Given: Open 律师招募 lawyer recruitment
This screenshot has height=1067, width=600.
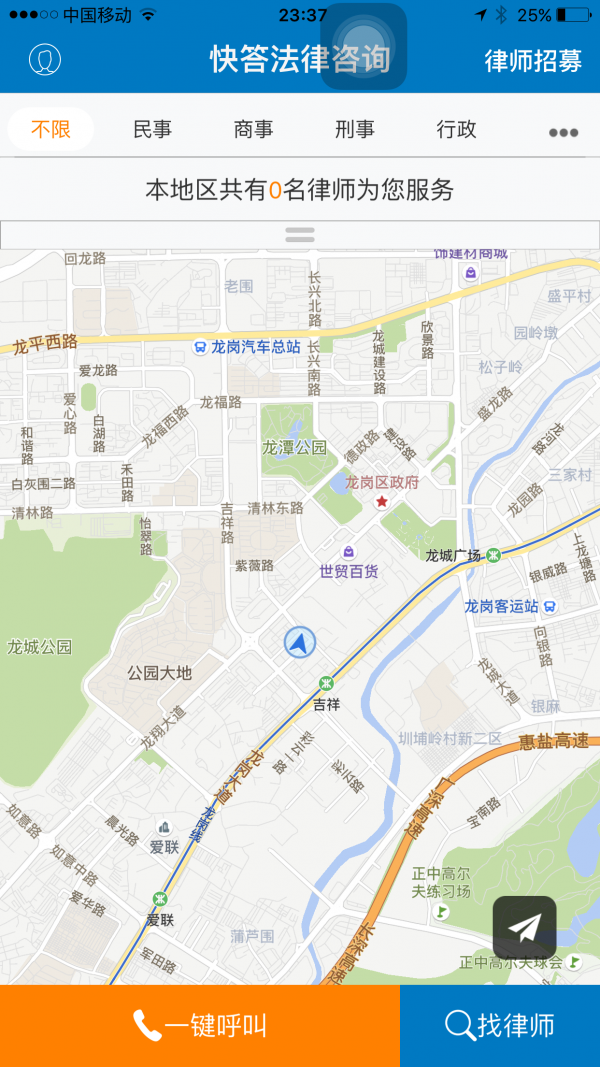Looking at the screenshot, I should click(533, 60).
